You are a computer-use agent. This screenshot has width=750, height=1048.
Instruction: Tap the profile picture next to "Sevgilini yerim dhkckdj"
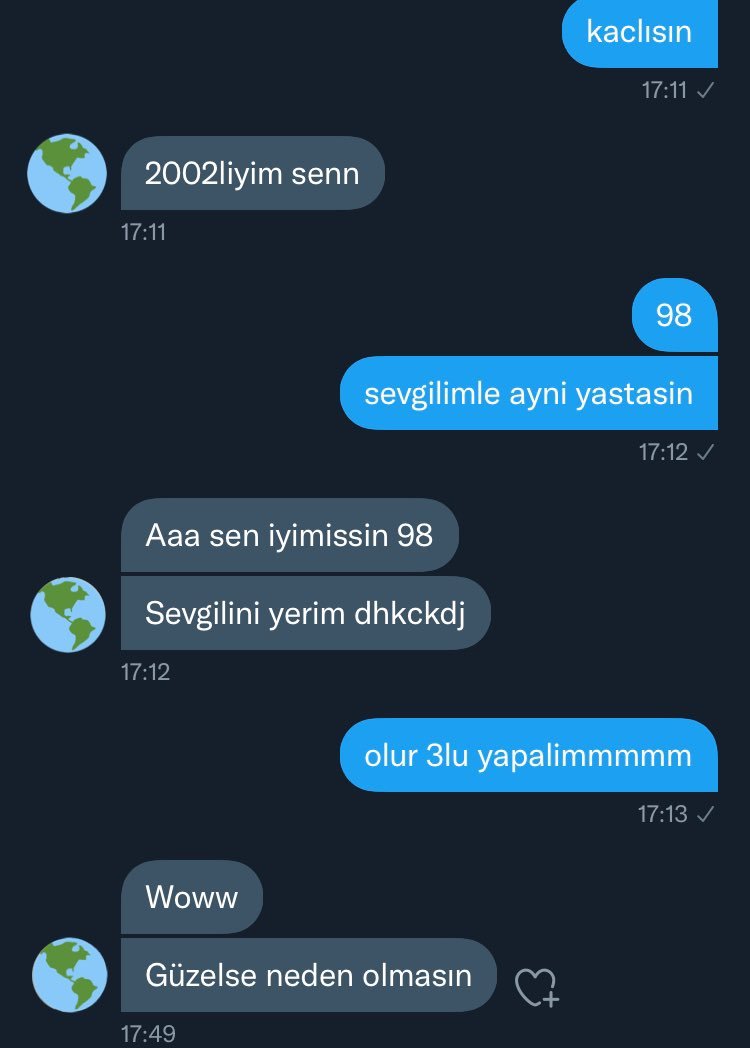tap(67, 613)
